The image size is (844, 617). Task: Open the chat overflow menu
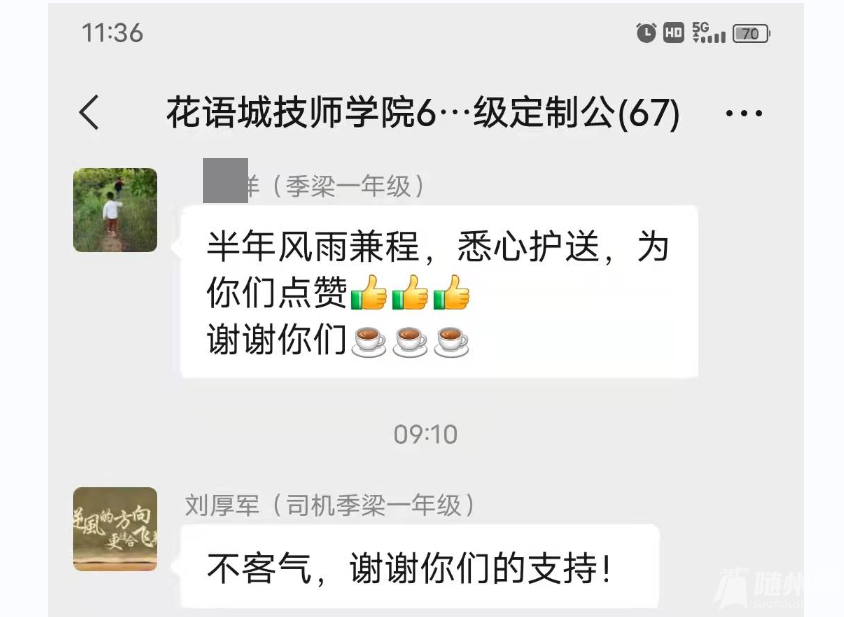[x=743, y=114]
